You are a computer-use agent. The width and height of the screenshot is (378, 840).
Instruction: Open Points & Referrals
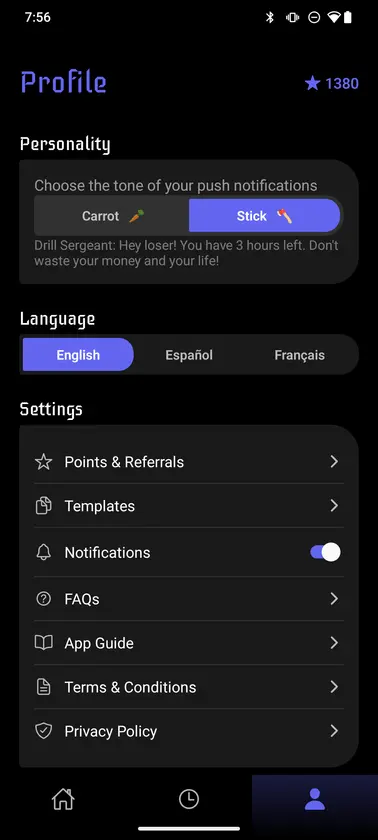click(189, 462)
